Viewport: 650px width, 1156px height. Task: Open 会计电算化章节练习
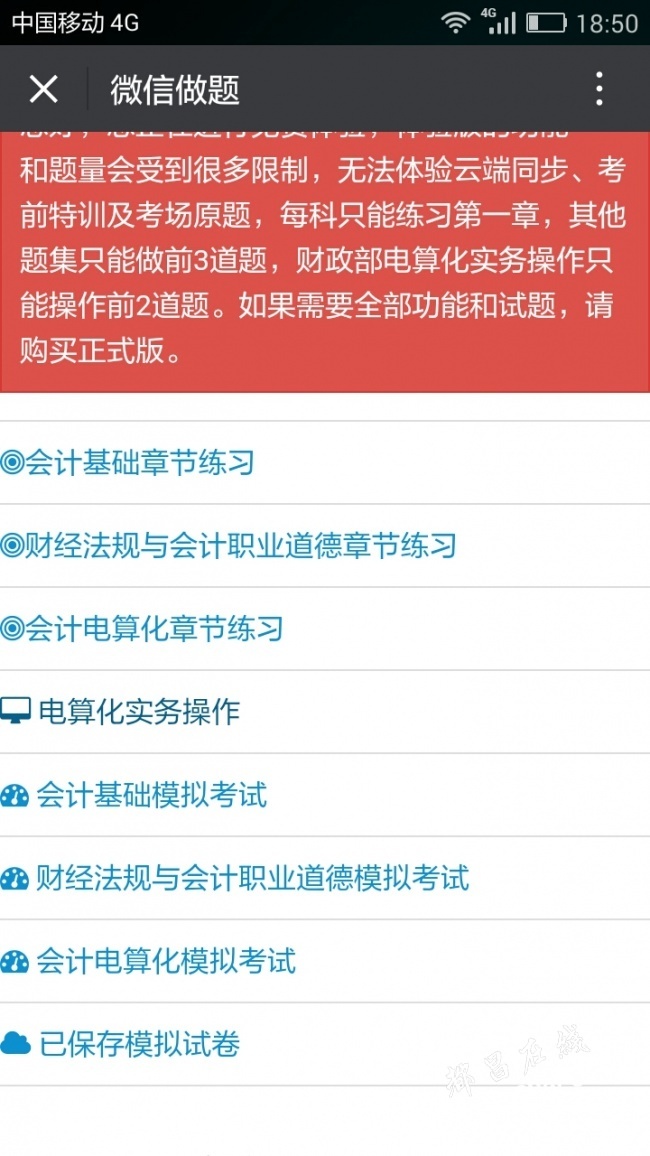point(142,629)
